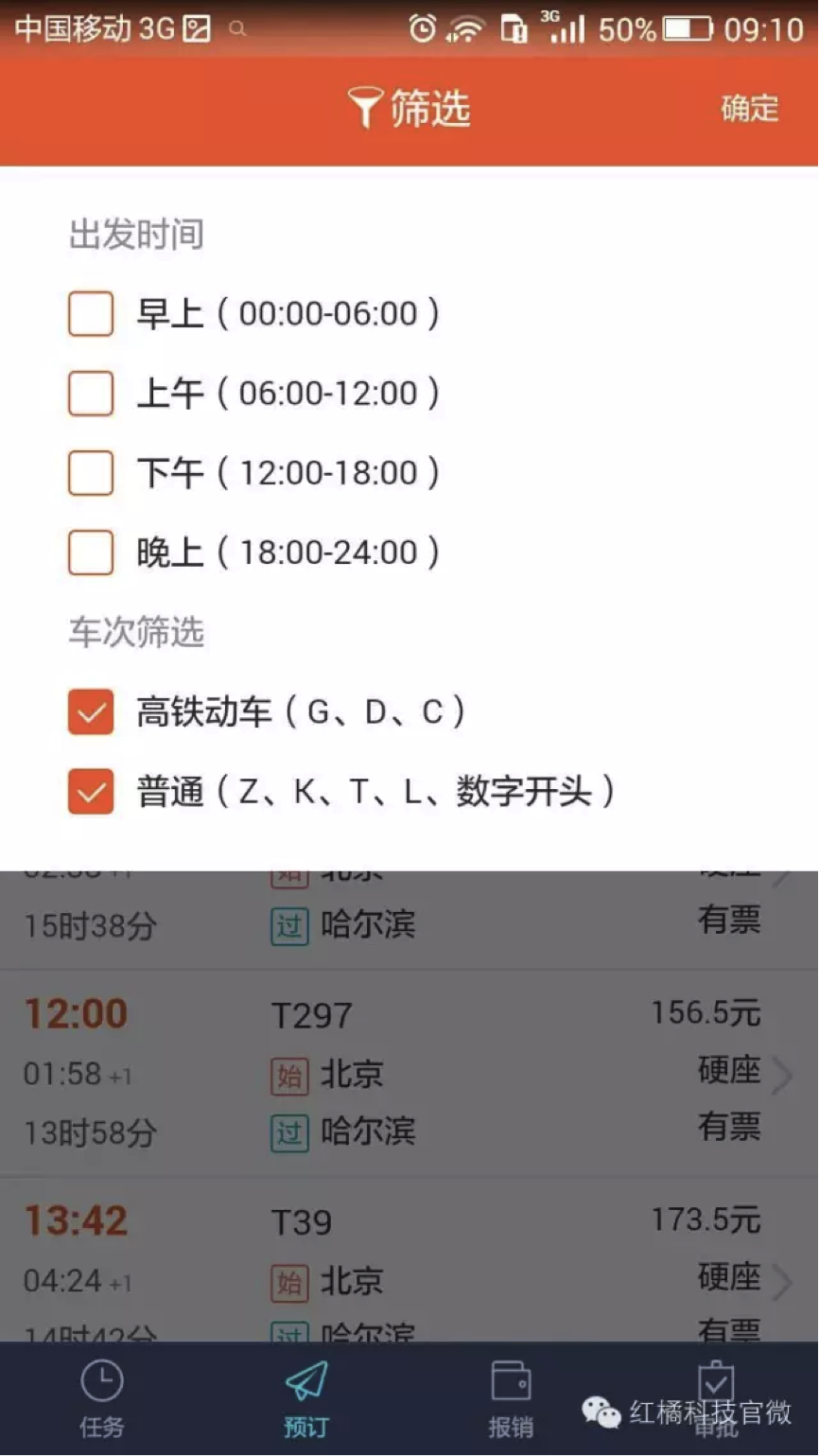
Task: Go to the 预订 tab
Action: (x=306, y=1398)
